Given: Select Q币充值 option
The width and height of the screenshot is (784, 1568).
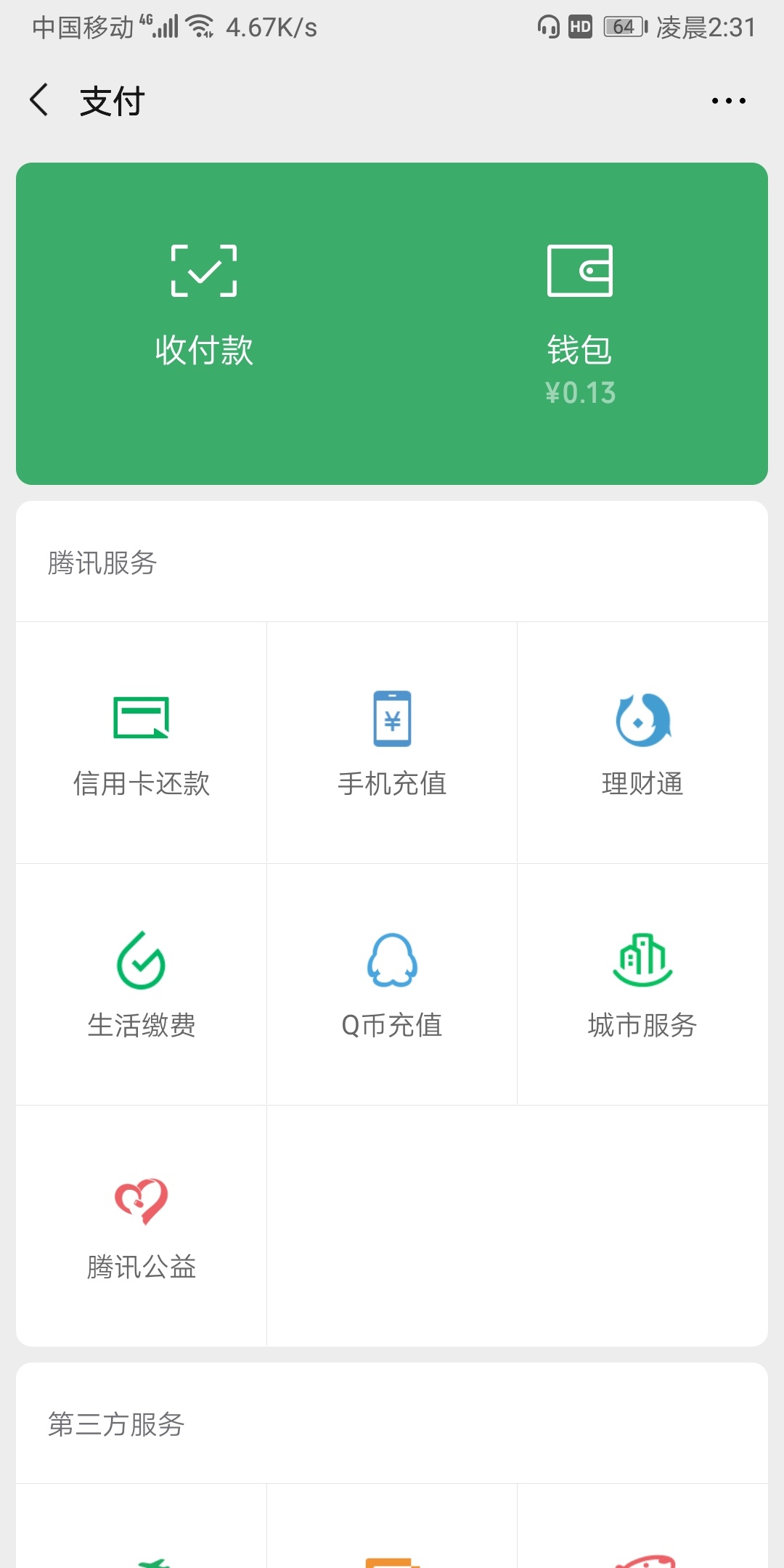Looking at the screenshot, I should (x=392, y=984).
